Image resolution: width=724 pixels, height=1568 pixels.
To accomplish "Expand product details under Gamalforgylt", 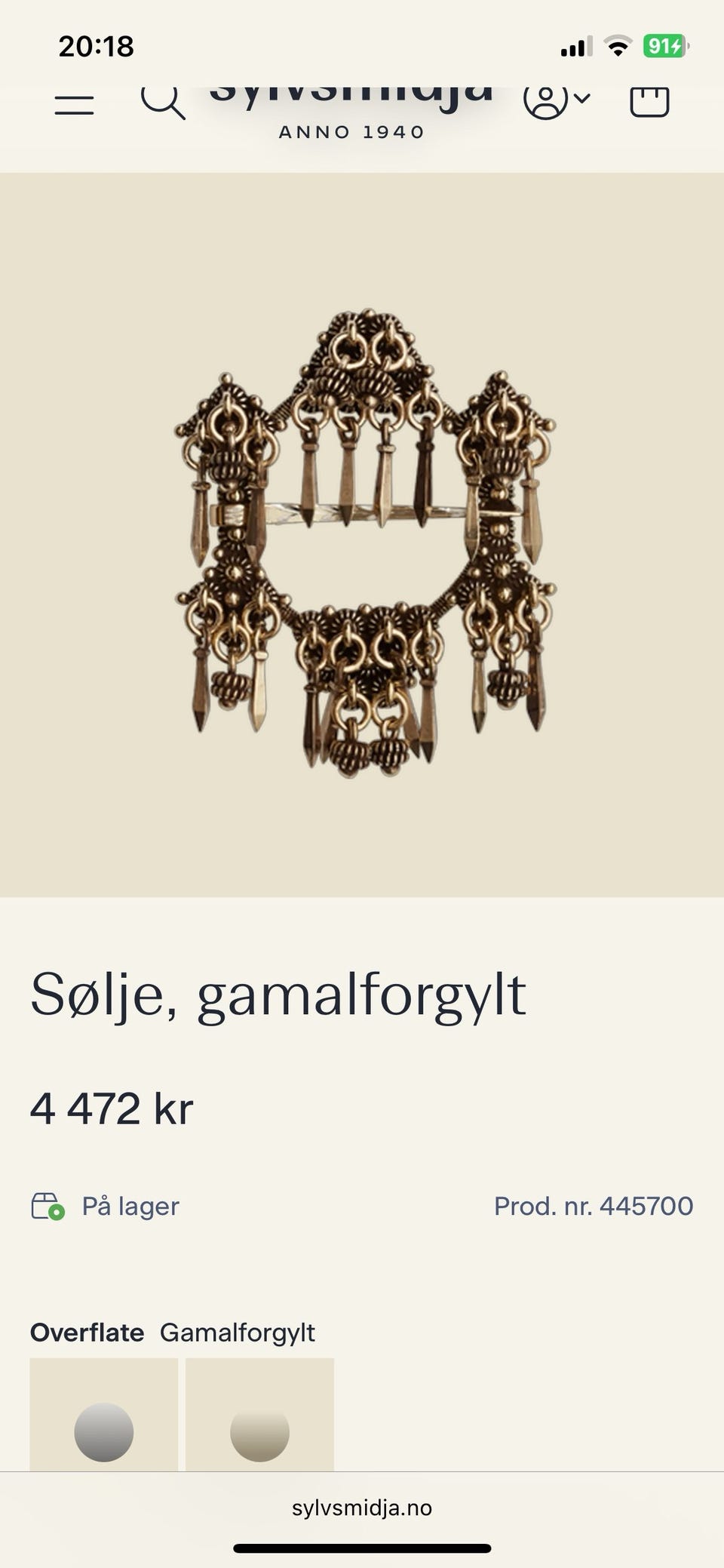I will (x=237, y=1333).
